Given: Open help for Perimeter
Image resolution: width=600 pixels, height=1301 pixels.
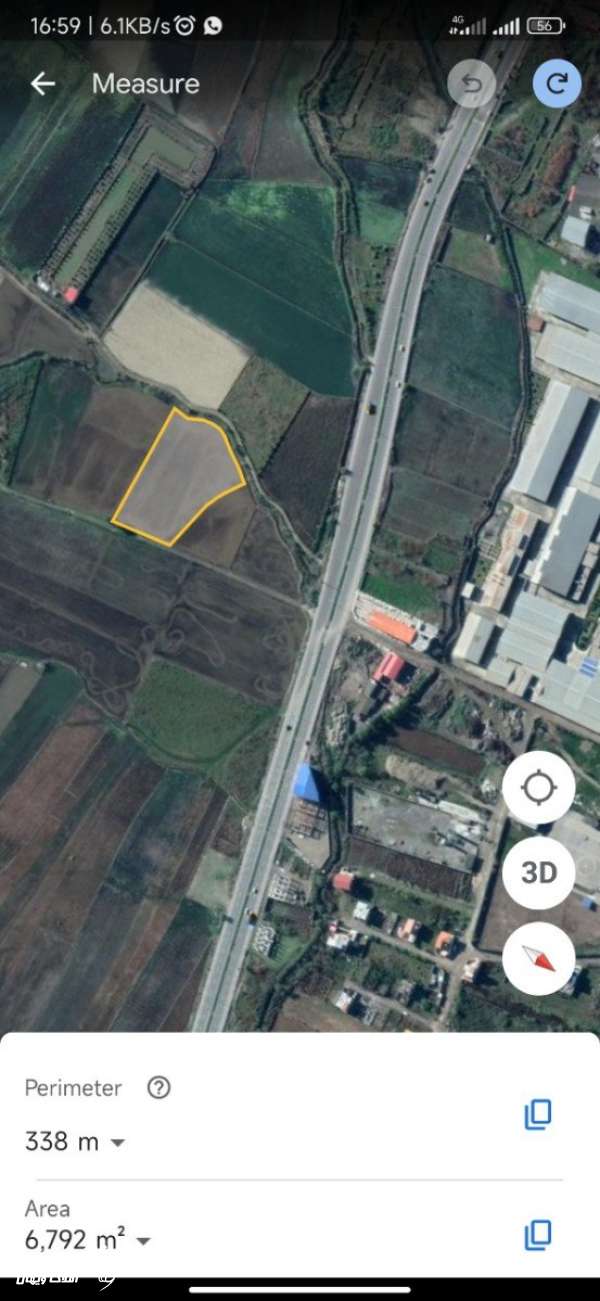Looking at the screenshot, I should pos(159,1088).
